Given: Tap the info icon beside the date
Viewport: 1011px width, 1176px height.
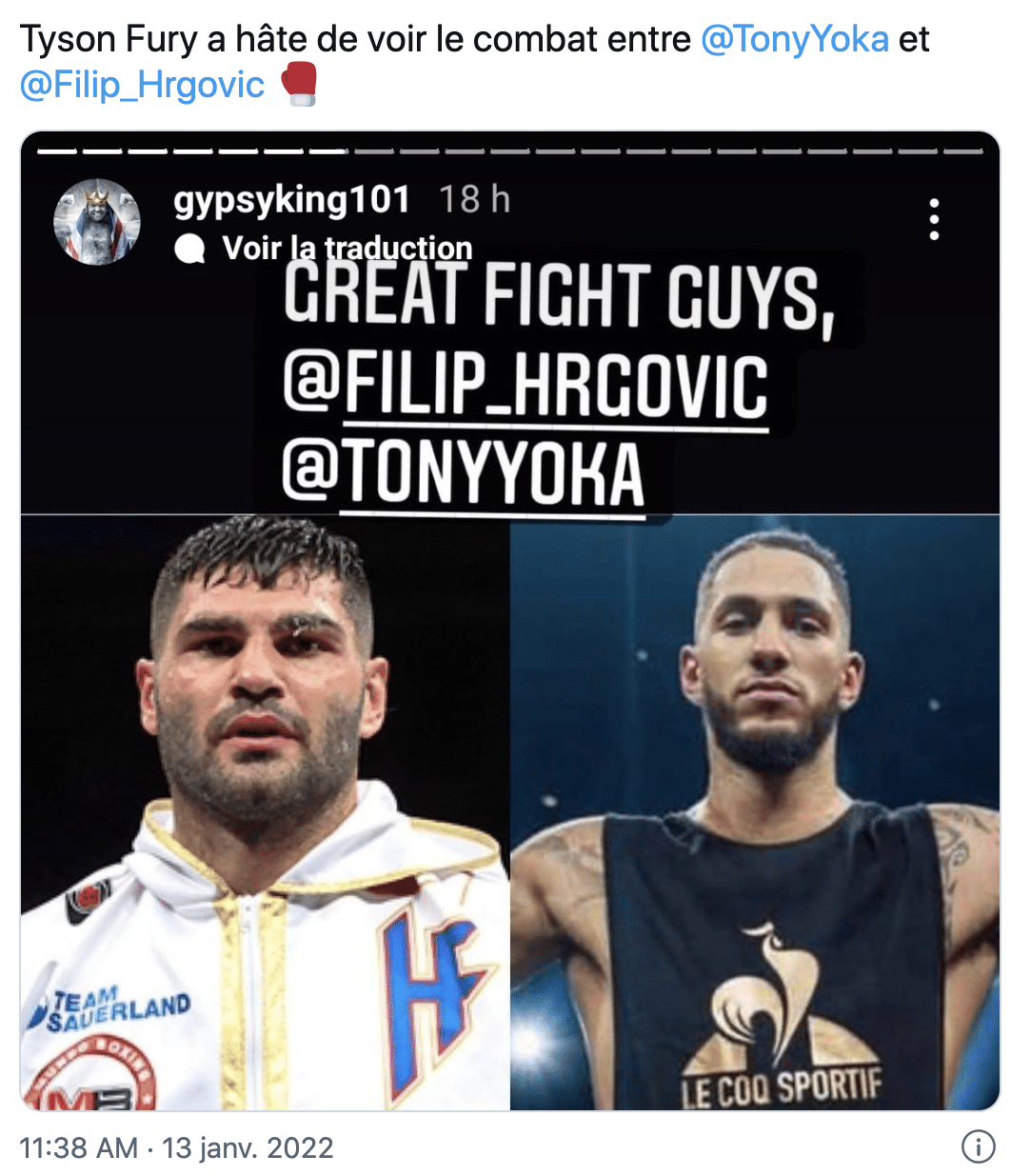Looking at the screenshot, I should pyautogui.click(x=978, y=1146).
